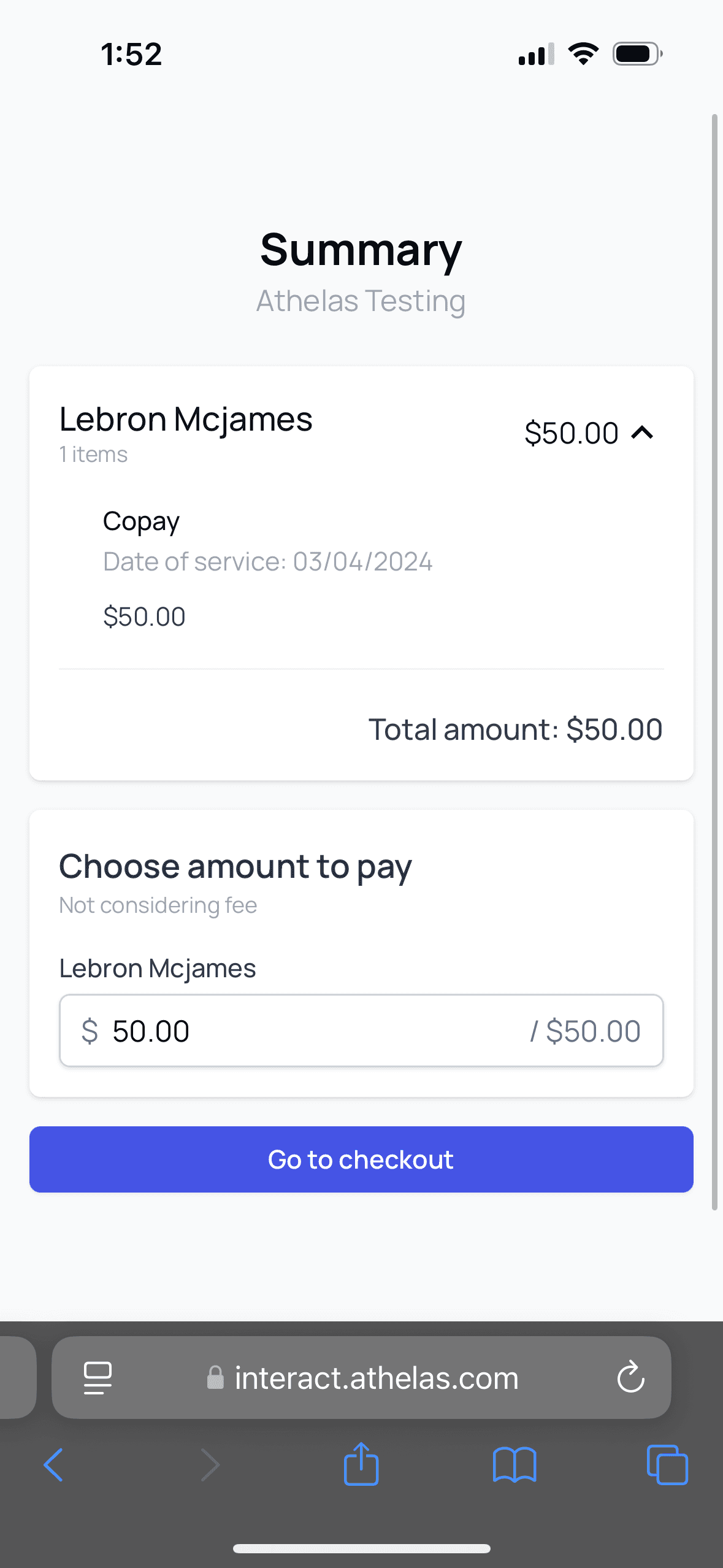Reload the page in Safari
723x1568 pixels.
630,1378
